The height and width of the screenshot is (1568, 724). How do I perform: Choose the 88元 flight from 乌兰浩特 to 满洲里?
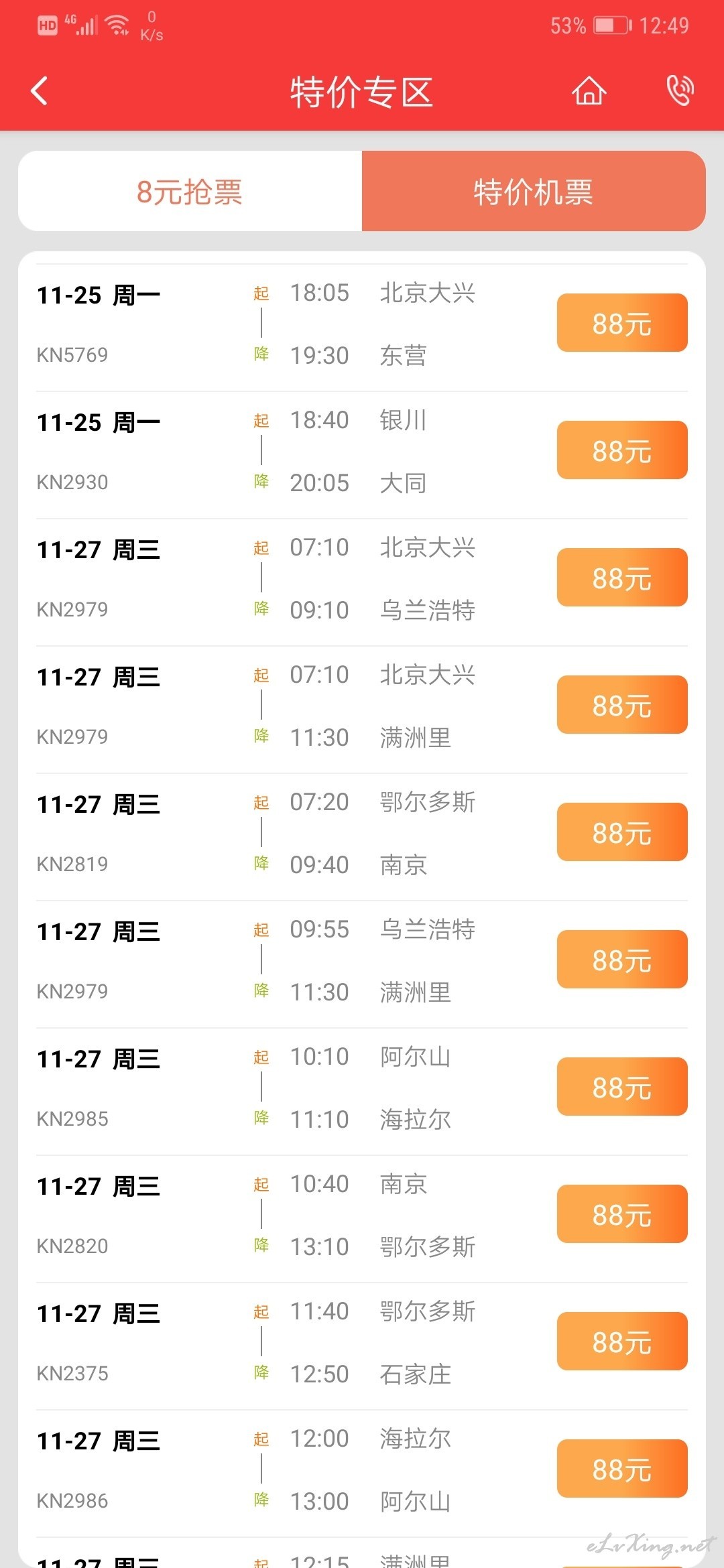click(x=622, y=959)
